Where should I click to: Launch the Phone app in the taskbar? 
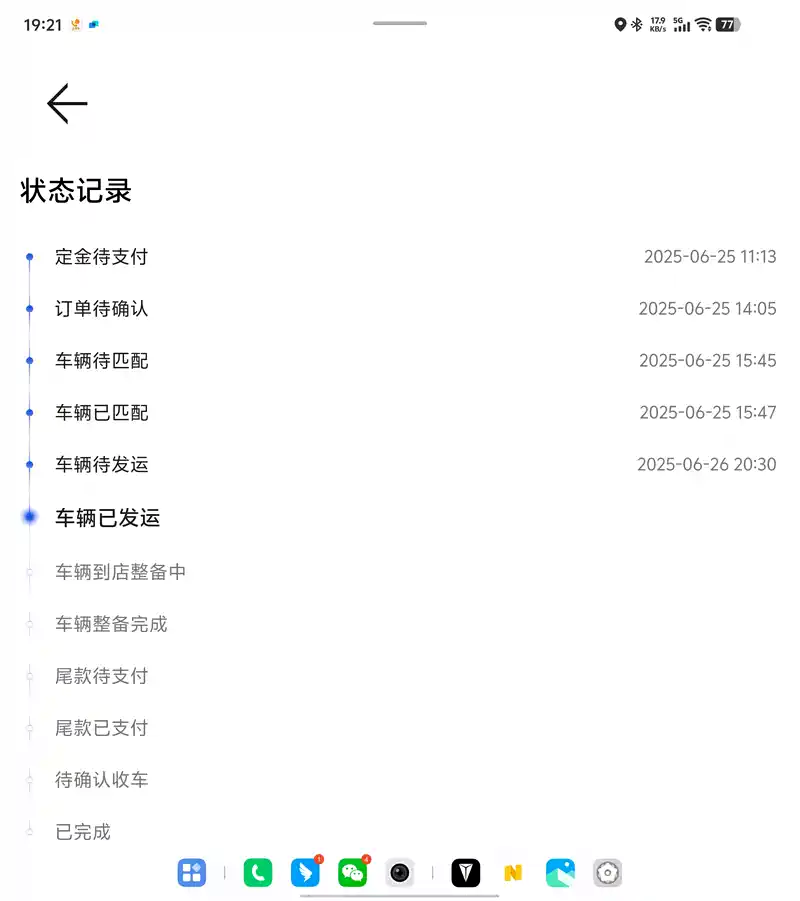coord(257,873)
